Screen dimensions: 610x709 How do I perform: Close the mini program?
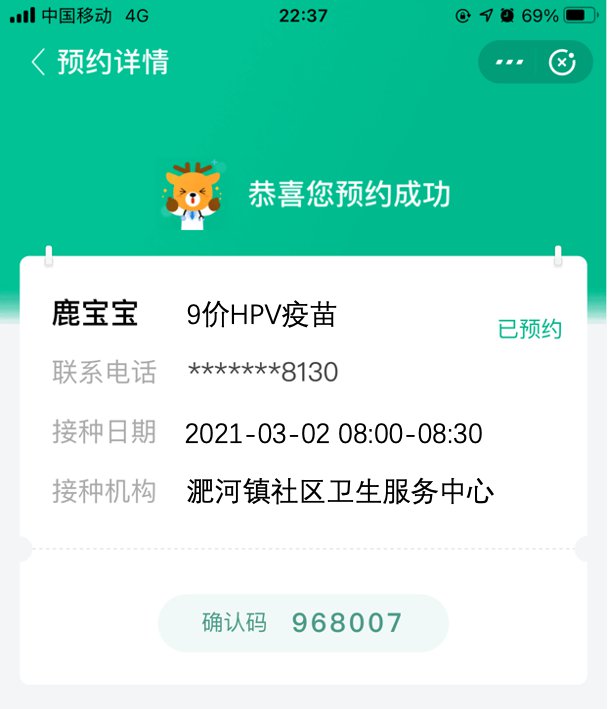(563, 62)
